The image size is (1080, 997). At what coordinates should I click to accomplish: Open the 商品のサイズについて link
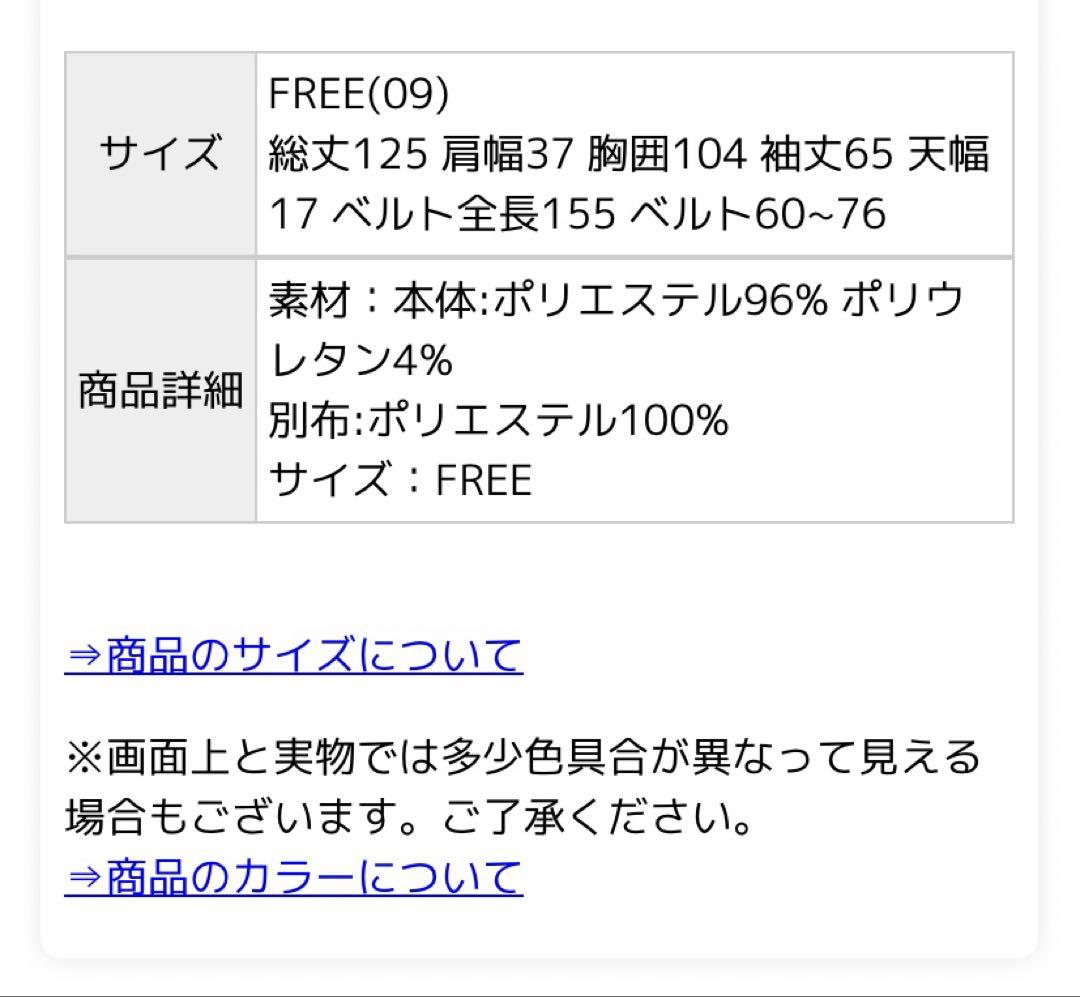(x=294, y=656)
